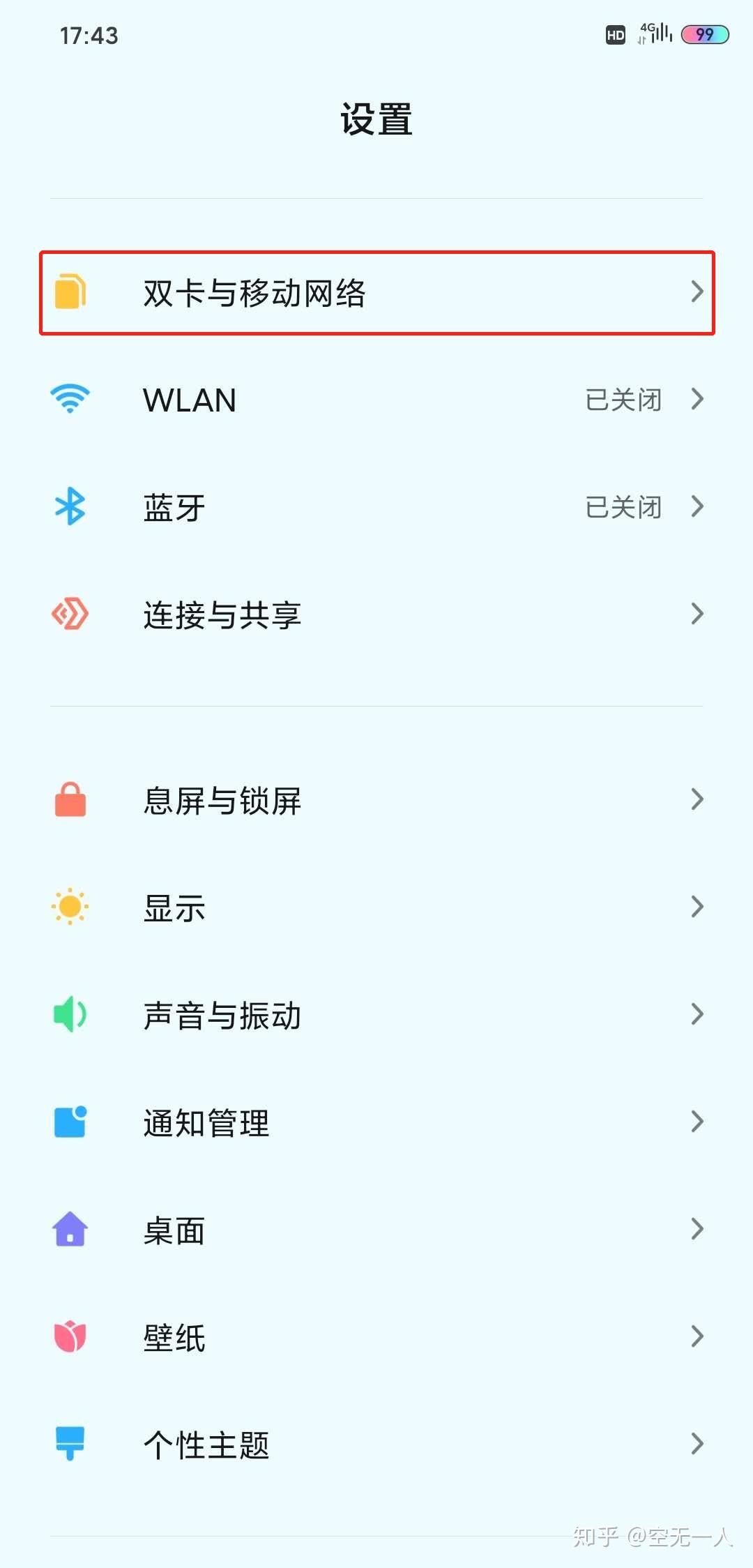Open 息屏与锁屏 settings
This screenshot has width=753, height=1568.
376,800
